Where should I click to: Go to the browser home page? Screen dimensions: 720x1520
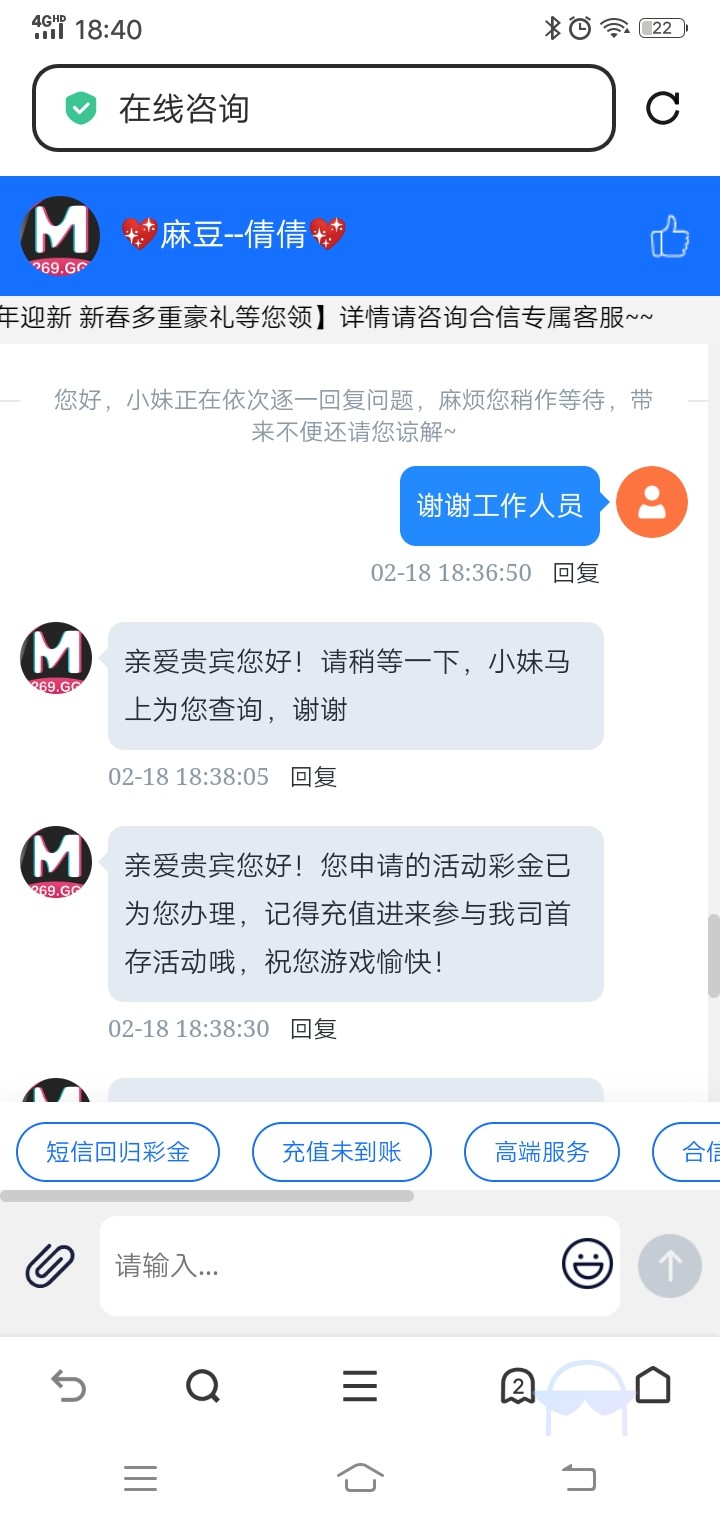point(653,1386)
